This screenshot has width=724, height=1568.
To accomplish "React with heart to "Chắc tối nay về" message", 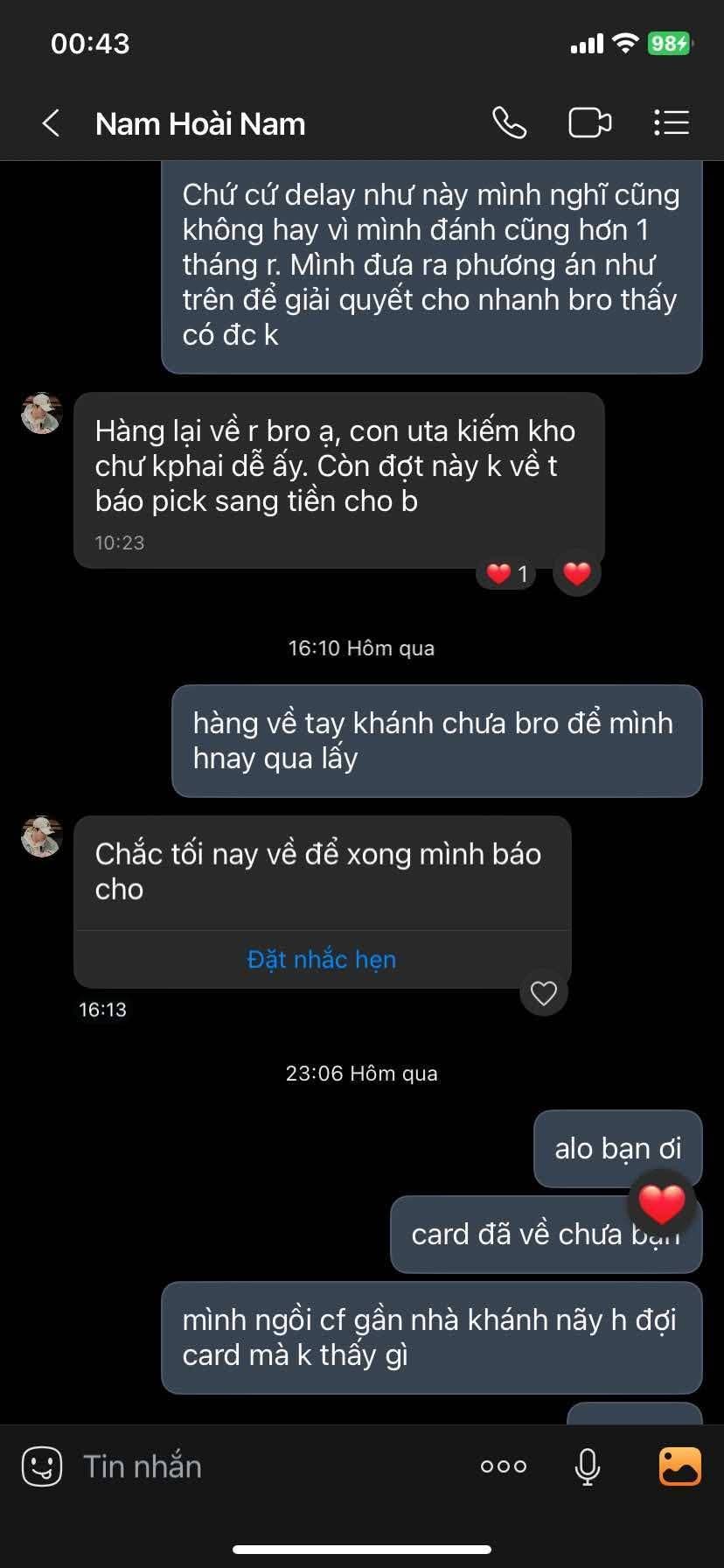I will 544,993.
